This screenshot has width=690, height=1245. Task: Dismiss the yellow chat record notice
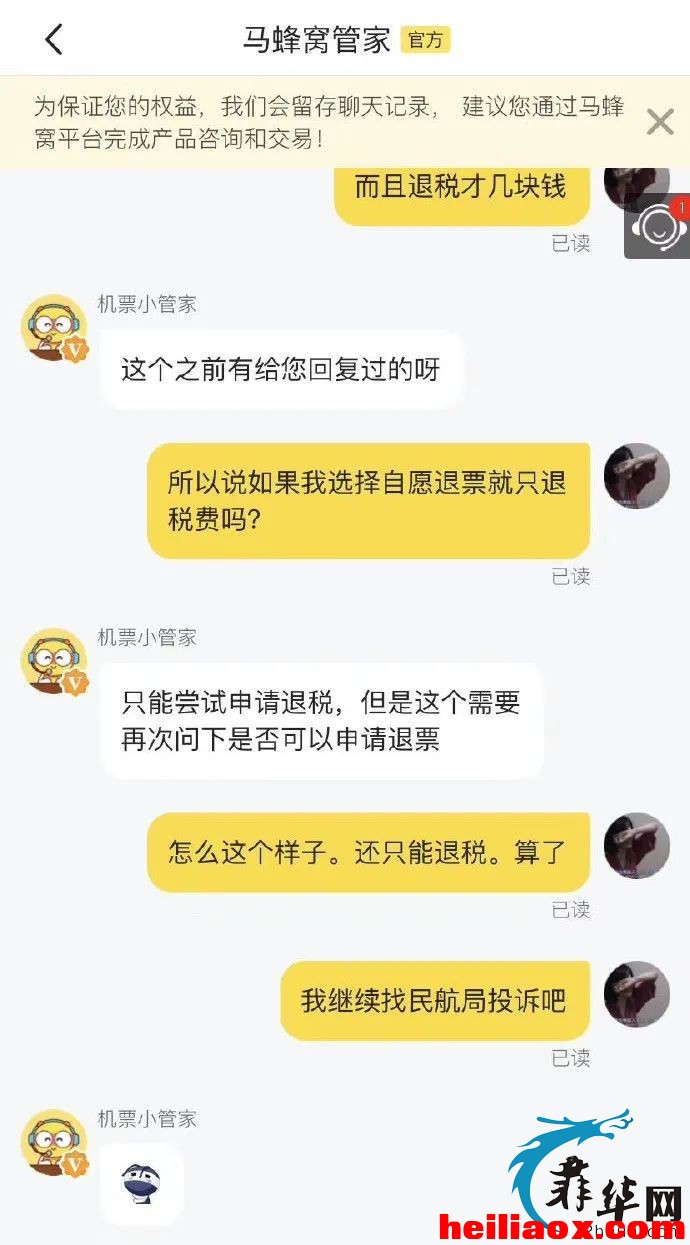[x=660, y=122]
